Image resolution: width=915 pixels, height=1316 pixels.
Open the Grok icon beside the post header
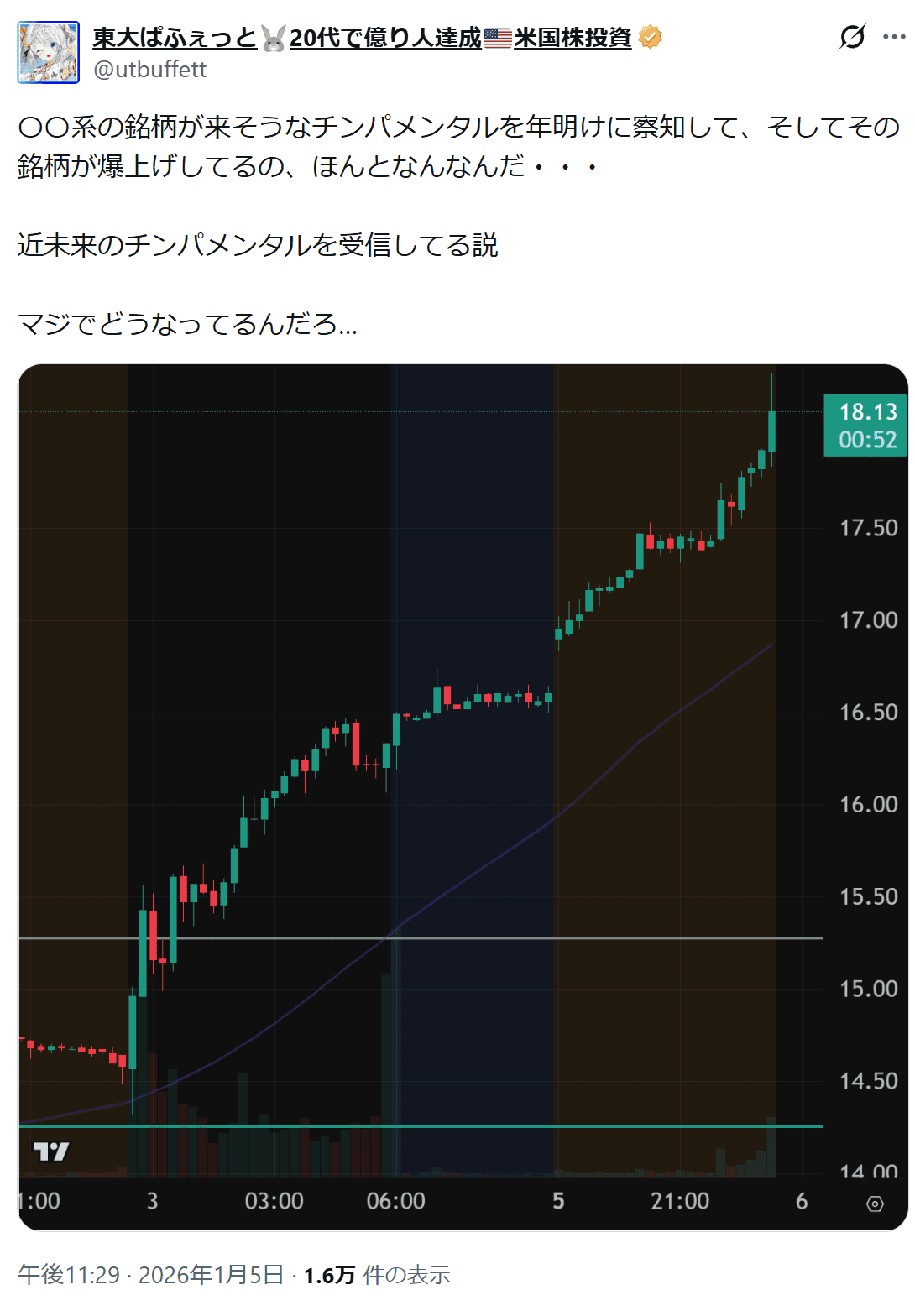click(x=851, y=37)
